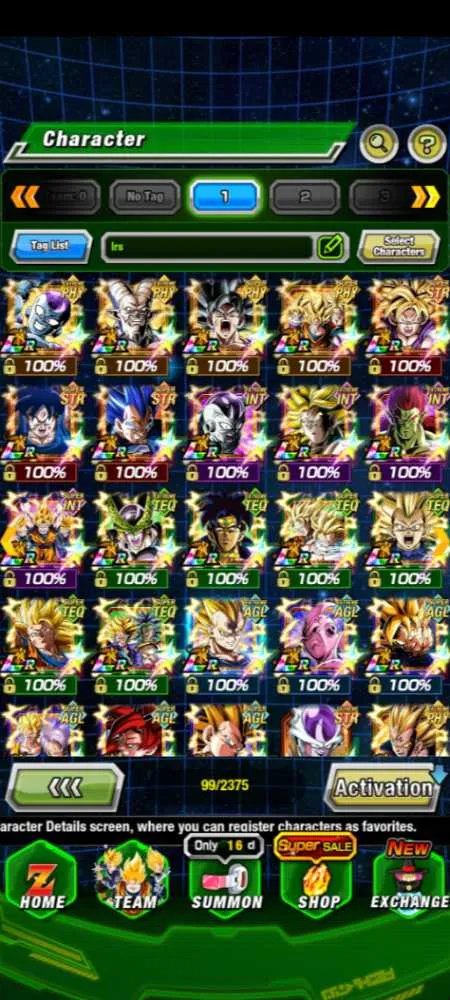Tap the green back arrows button
This screenshot has height=1000, width=450.
tap(65, 787)
